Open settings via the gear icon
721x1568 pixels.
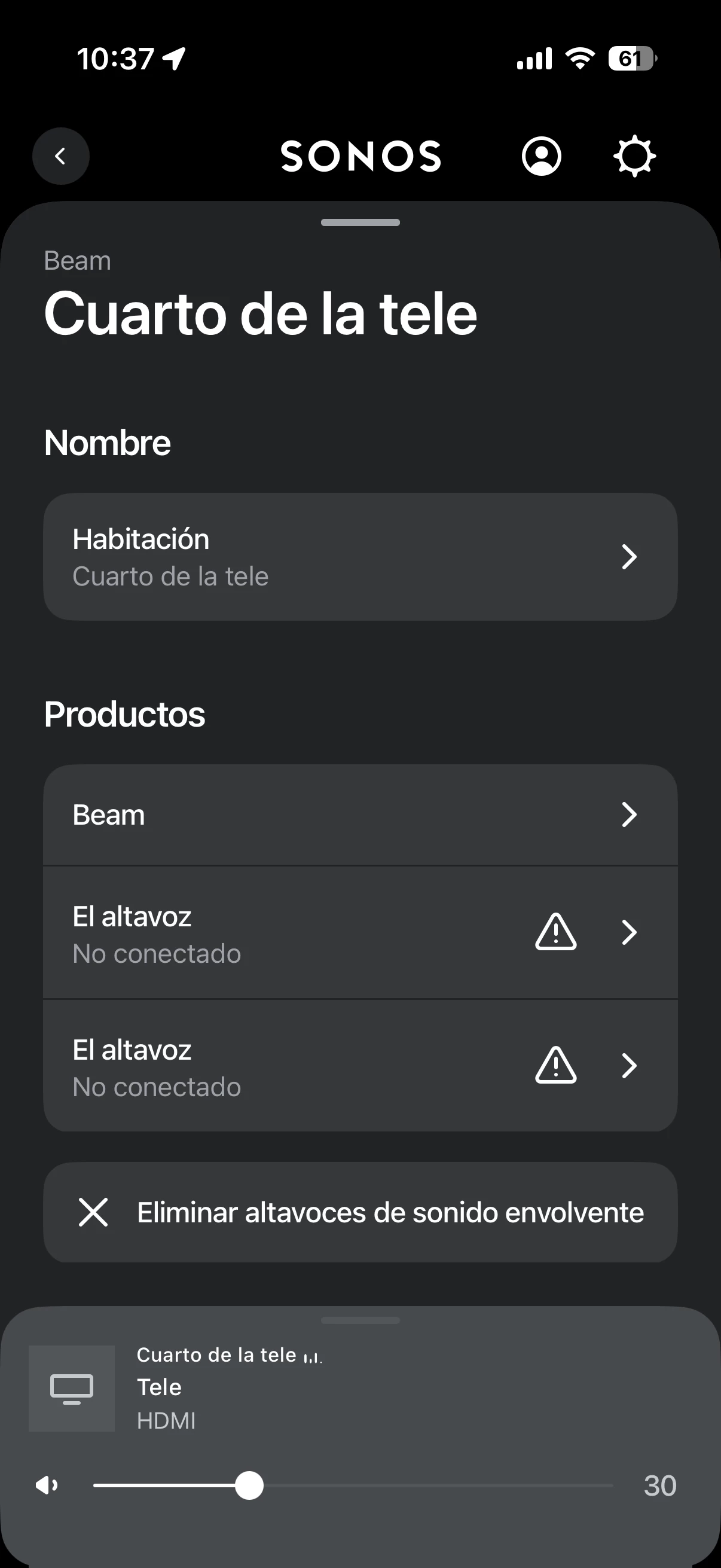tap(634, 157)
